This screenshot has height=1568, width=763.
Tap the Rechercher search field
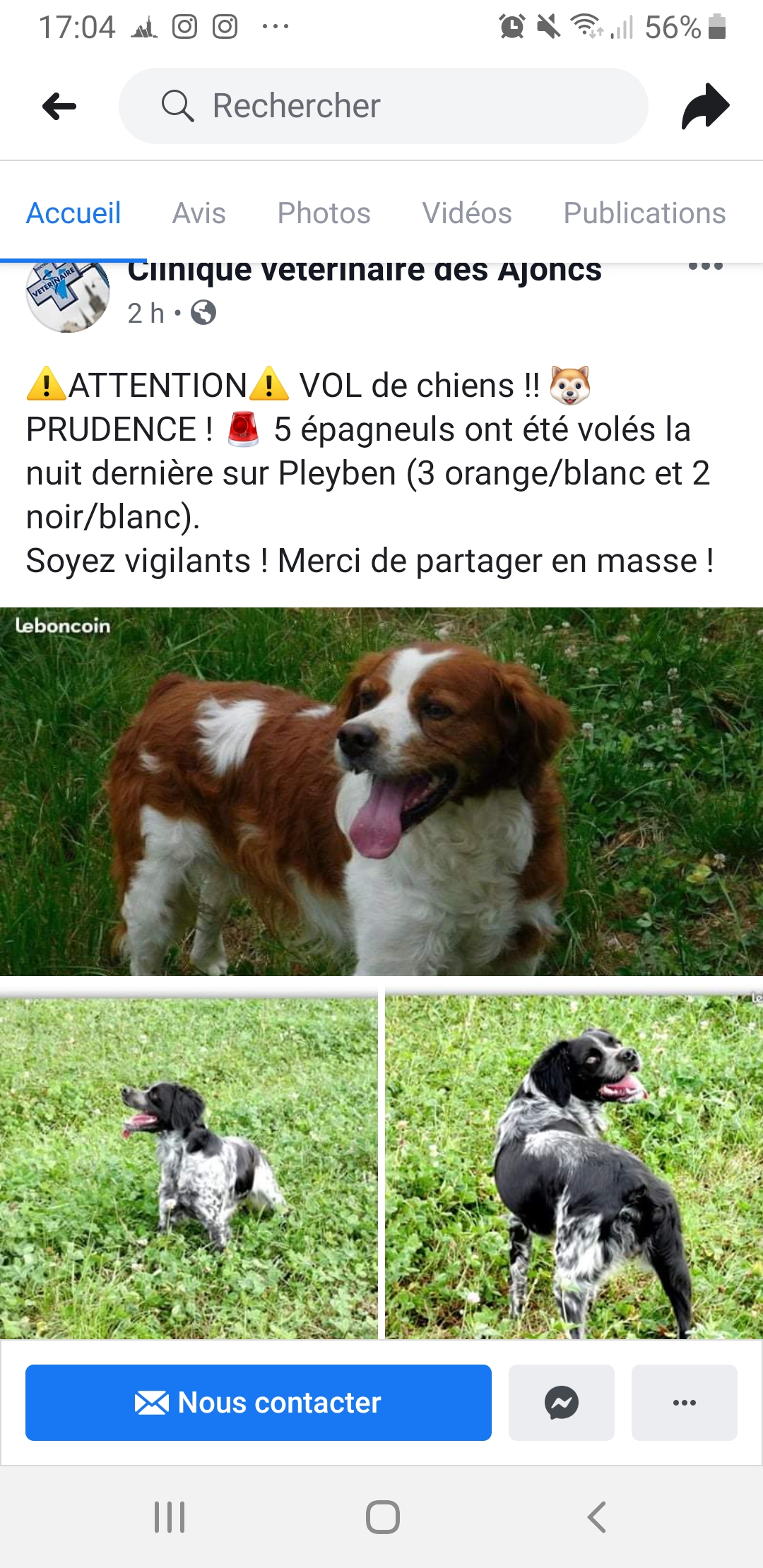click(x=383, y=106)
